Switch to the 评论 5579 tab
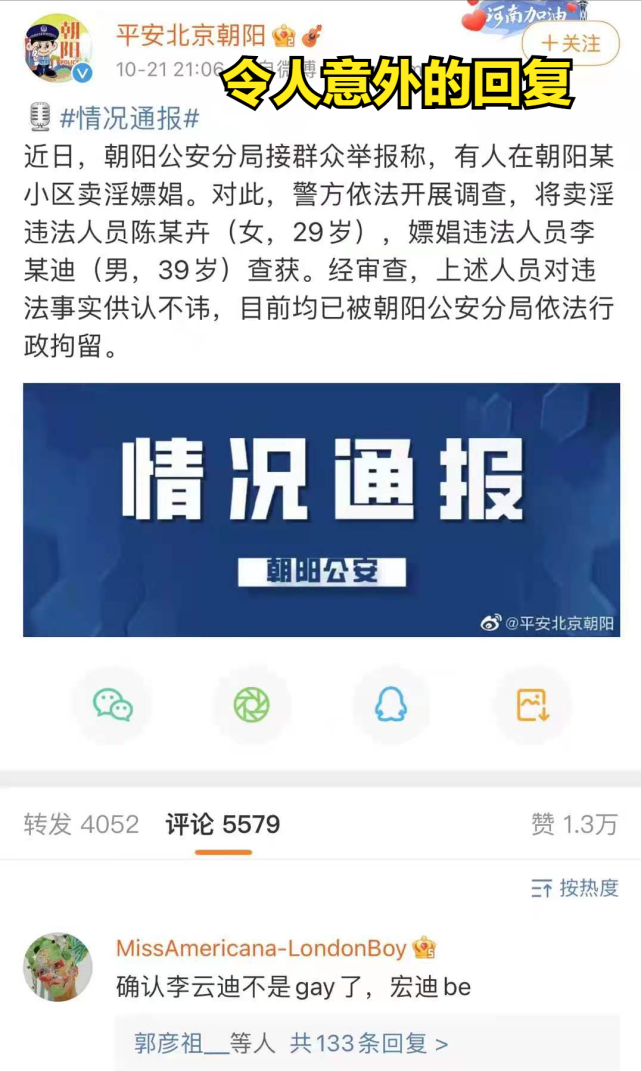The height and width of the screenshot is (1072, 641). [x=222, y=824]
